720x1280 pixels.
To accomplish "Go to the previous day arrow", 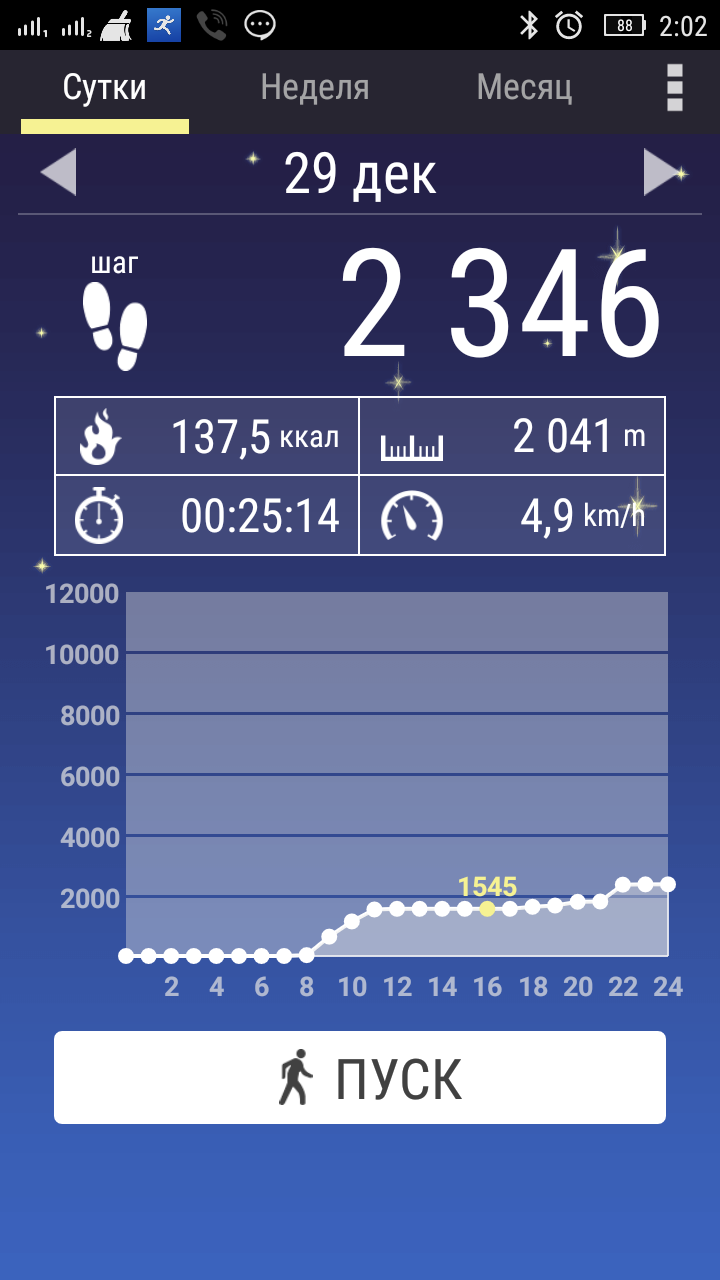I will pyautogui.click(x=58, y=172).
